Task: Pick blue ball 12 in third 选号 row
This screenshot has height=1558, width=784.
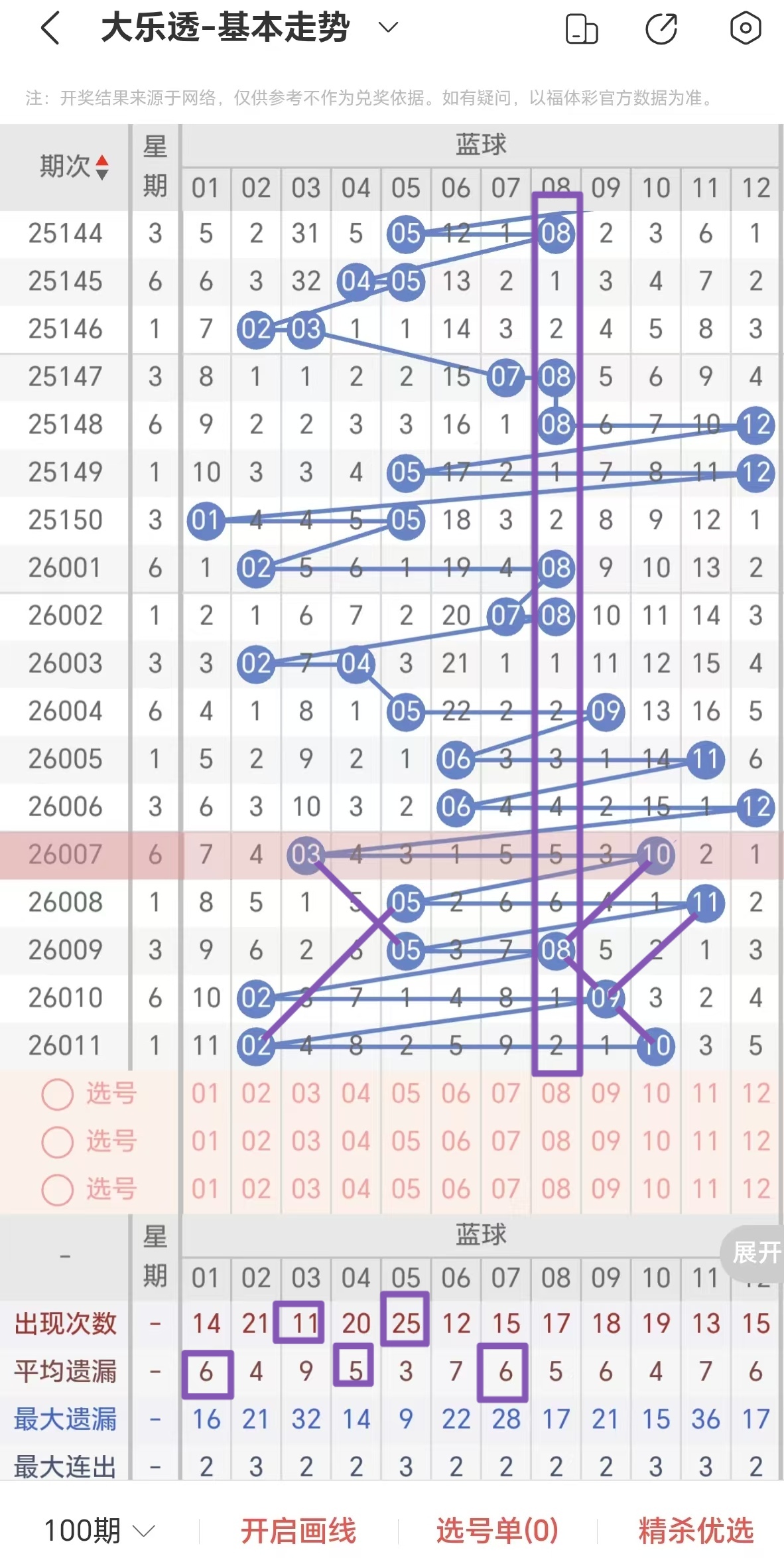Action: (x=755, y=1189)
